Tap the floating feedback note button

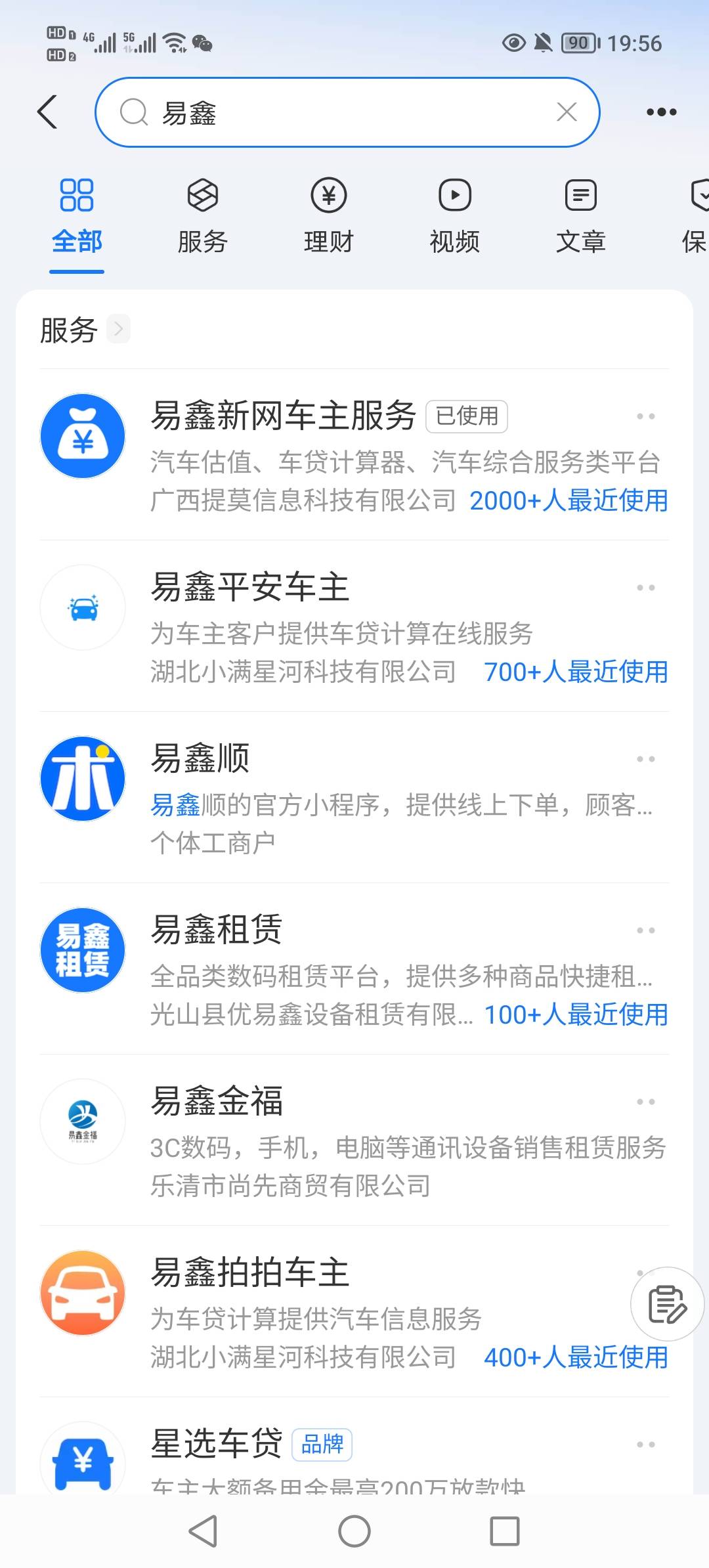tap(667, 1304)
